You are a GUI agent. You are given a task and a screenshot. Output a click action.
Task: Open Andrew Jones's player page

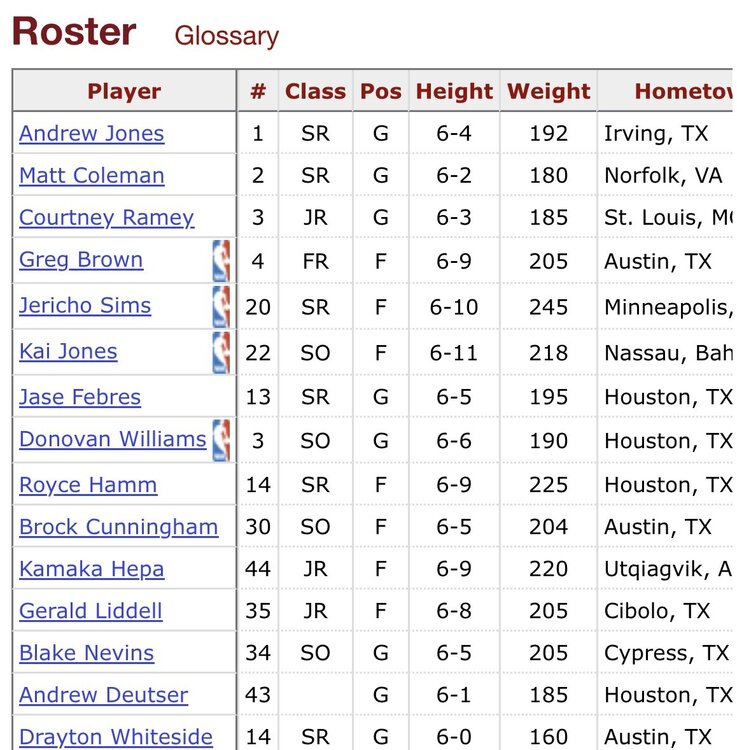(x=91, y=133)
